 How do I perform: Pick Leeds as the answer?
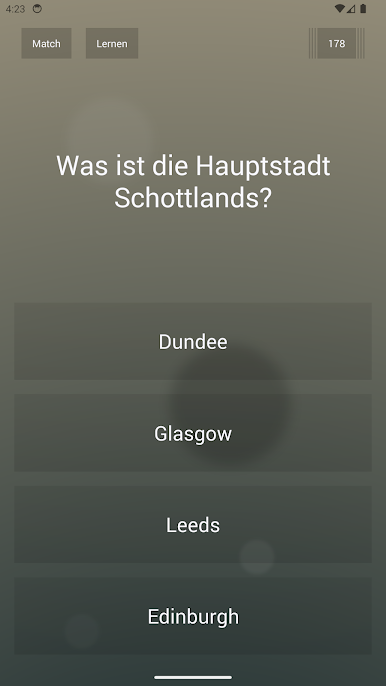(193, 524)
